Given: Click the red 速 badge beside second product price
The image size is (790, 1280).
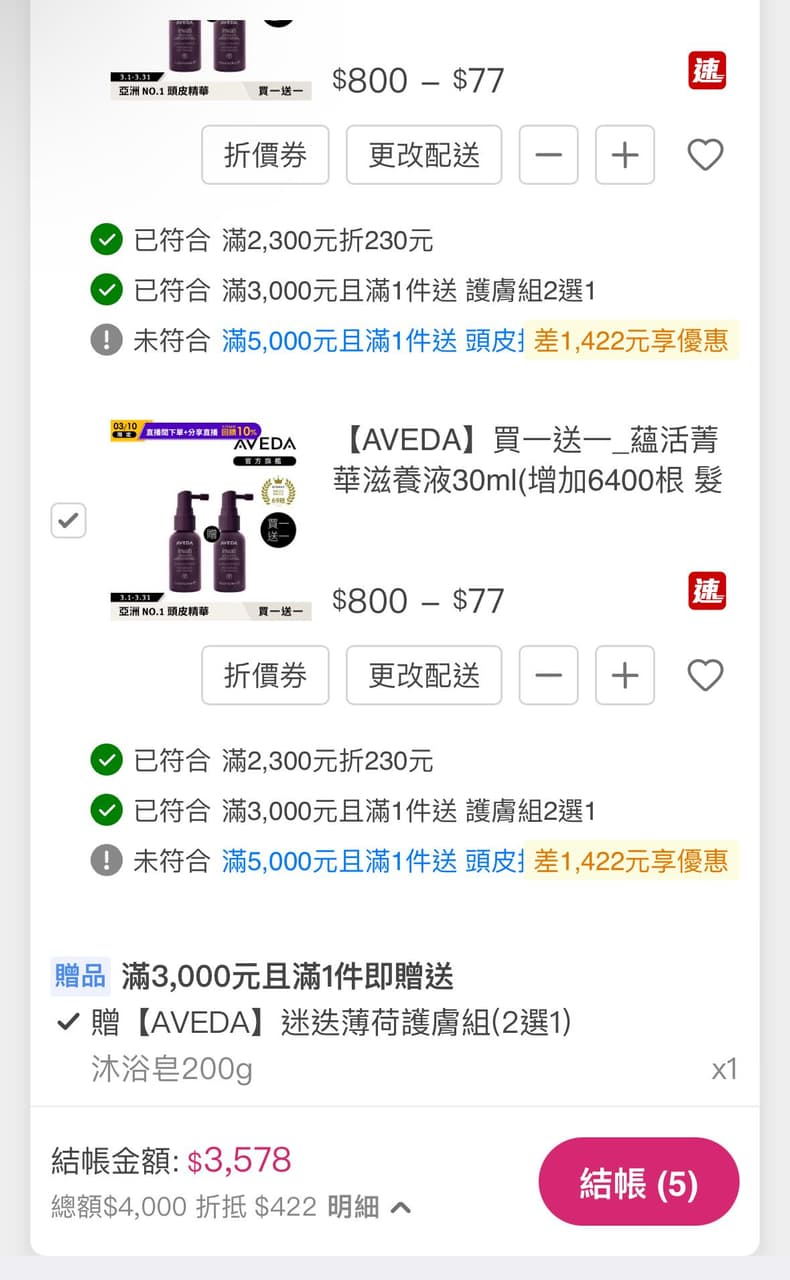Looking at the screenshot, I should (705, 592).
